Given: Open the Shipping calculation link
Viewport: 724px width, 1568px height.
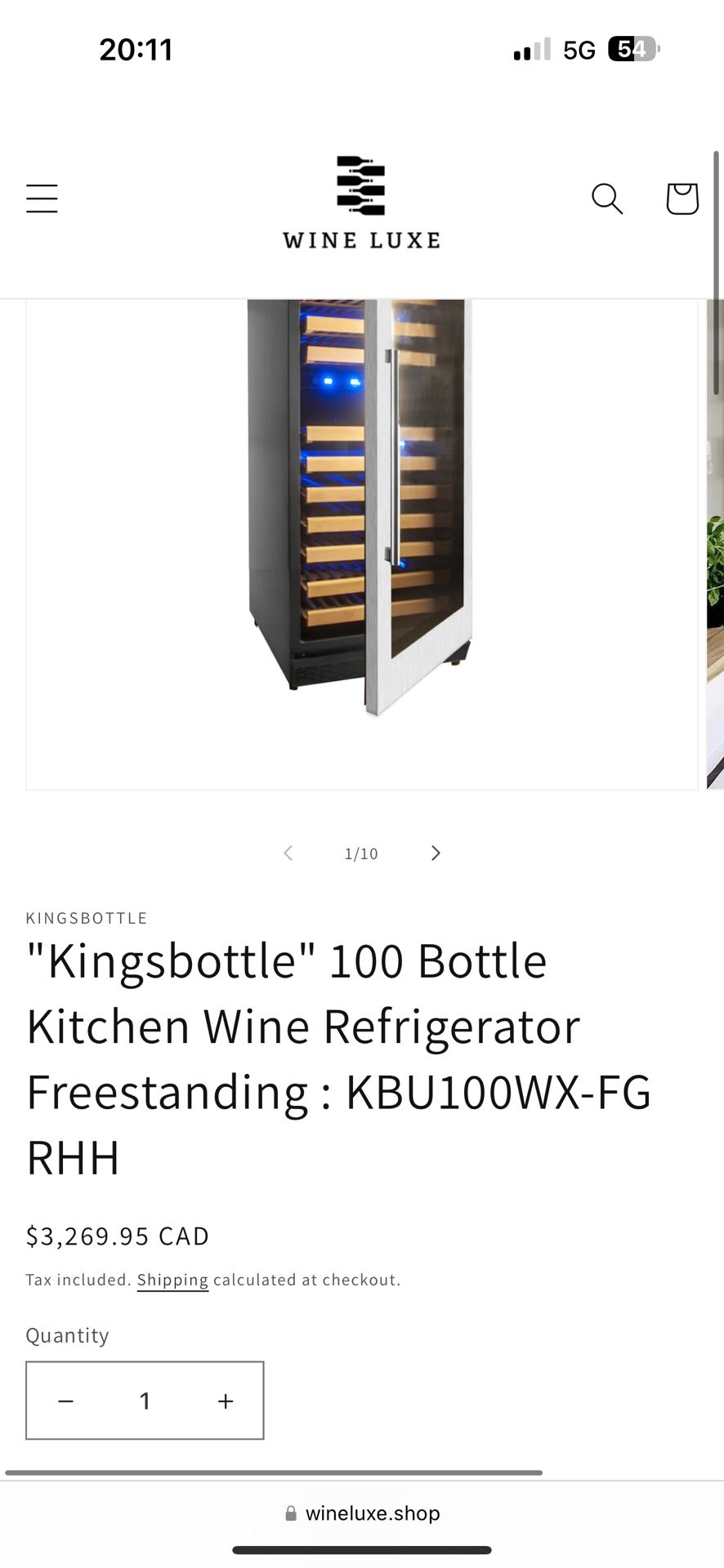Looking at the screenshot, I should pos(172,1280).
